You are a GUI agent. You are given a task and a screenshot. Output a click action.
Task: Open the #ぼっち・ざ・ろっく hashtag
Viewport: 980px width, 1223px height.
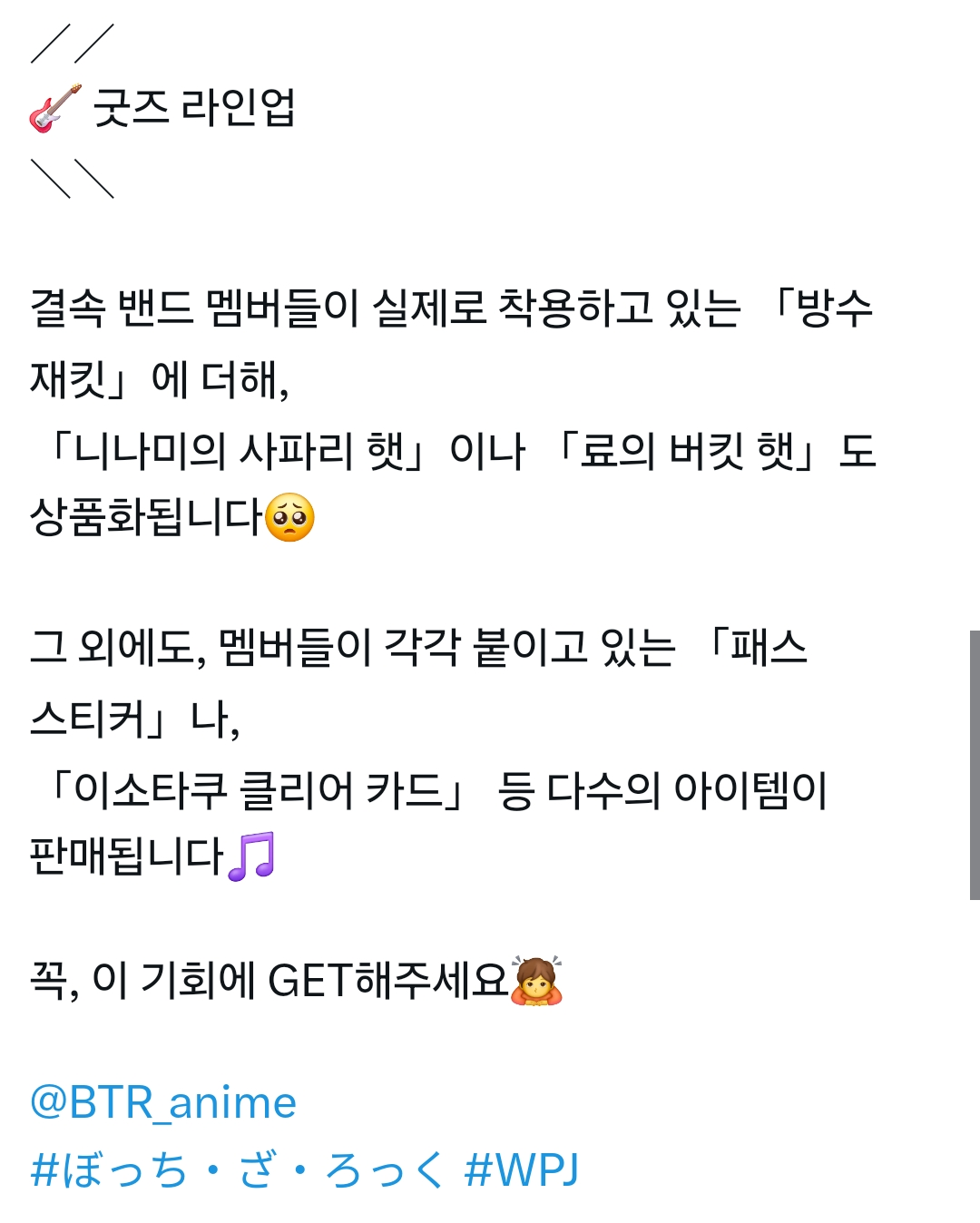pos(238,1169)
